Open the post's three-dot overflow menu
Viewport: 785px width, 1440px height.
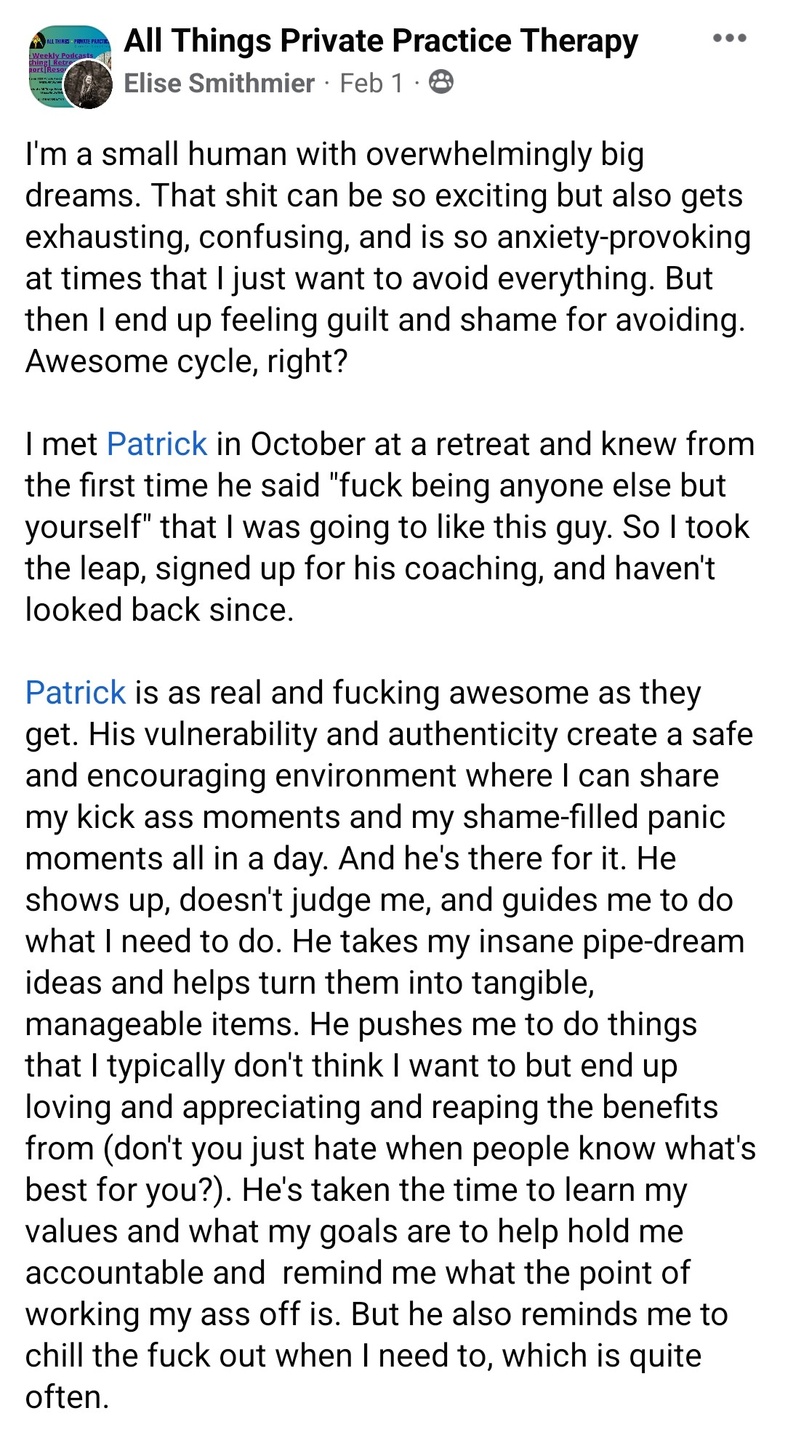[730, 38]
